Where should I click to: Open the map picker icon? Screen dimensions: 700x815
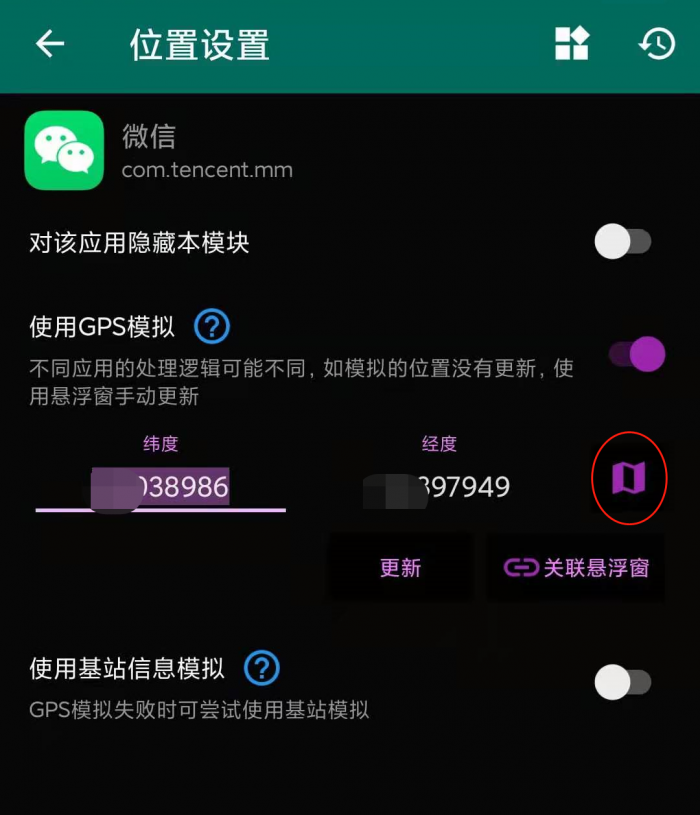click(x=629, y=478)
